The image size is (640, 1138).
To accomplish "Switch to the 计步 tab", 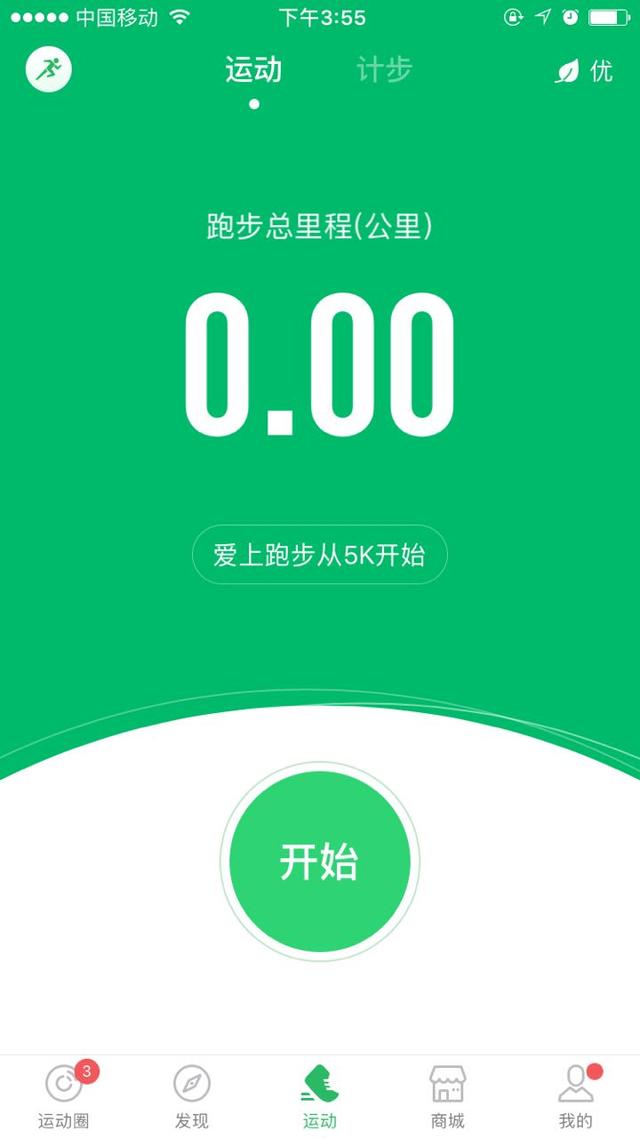I will [x=384, y=70].
